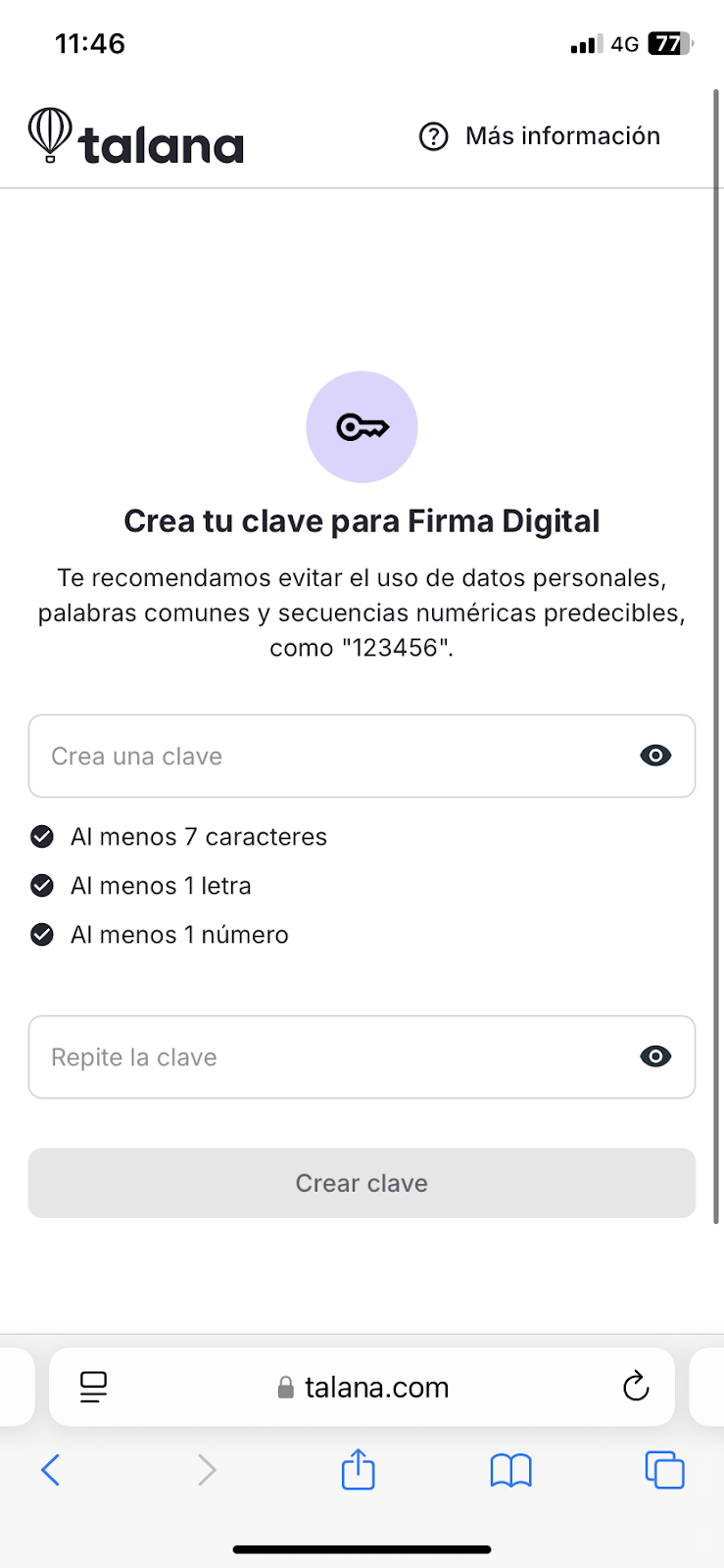Share this page from Safari toolbar
The width and height of the screenshot is (724, 1568).
[x=359, y=1468]
